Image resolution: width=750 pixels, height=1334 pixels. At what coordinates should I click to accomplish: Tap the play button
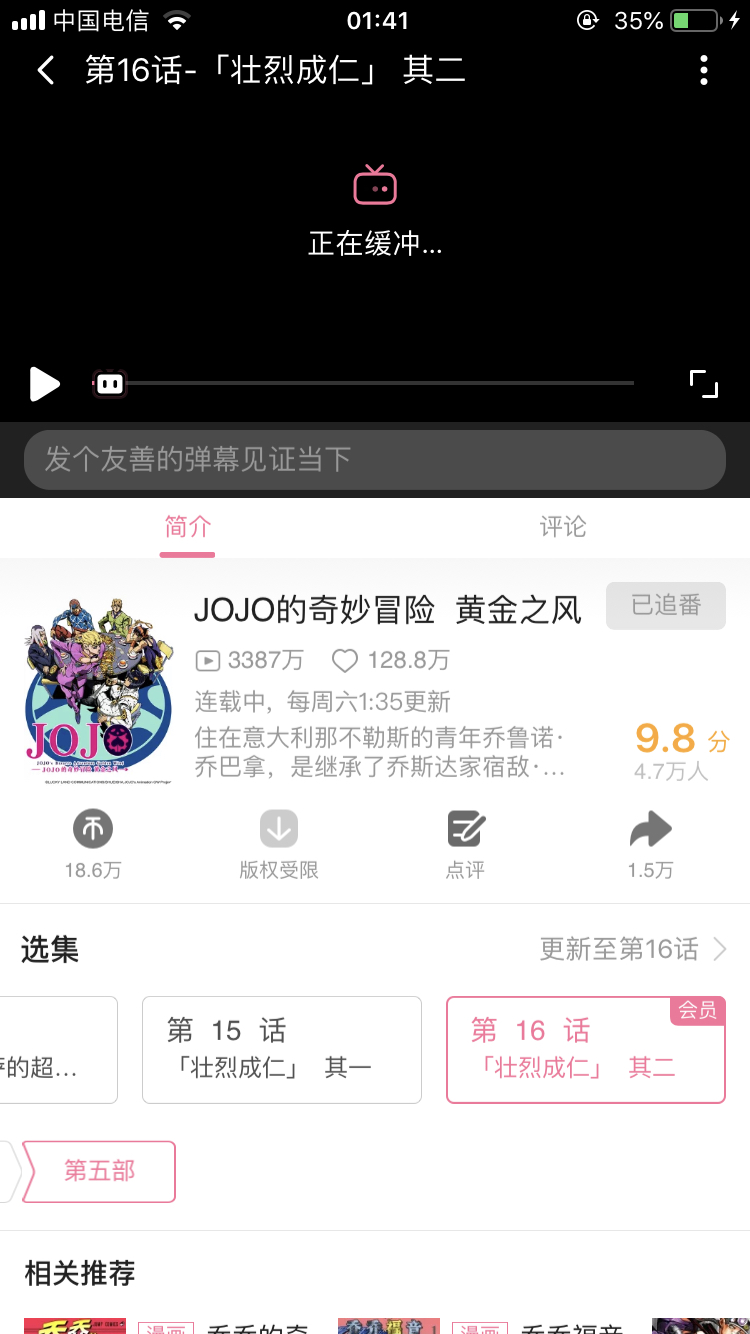(x=44, y=384)
